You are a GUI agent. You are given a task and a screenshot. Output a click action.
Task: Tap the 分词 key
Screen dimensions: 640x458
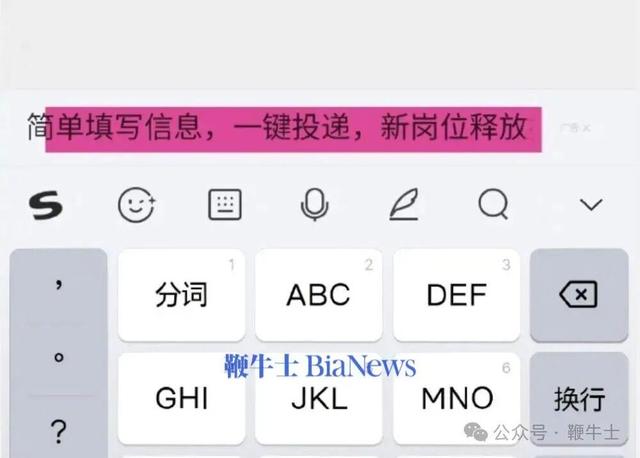point(181,295)
